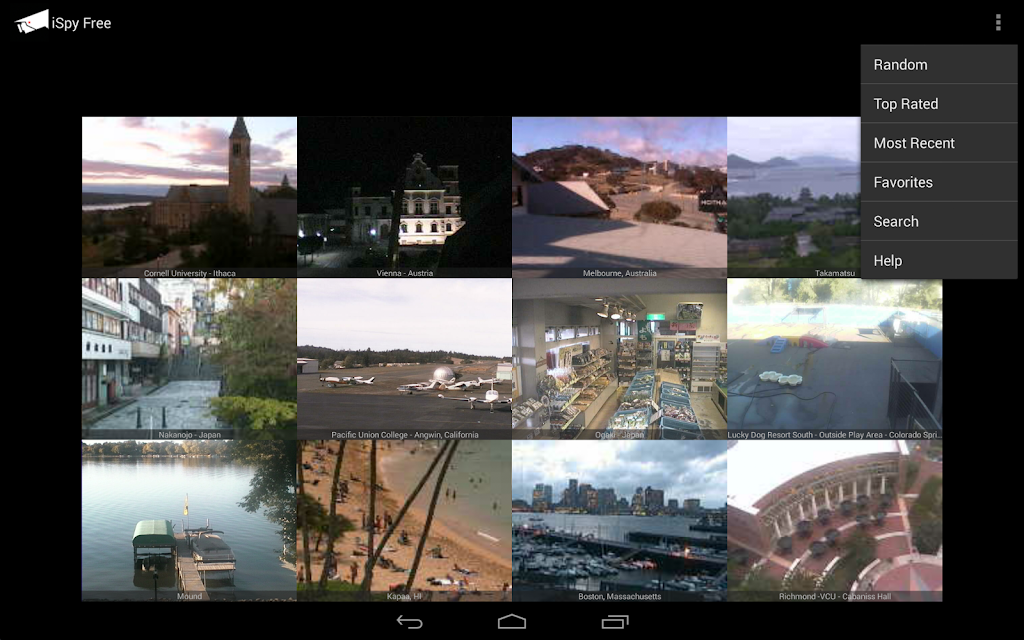
Task: Go back using the system back button
Action: pos(409,622)
